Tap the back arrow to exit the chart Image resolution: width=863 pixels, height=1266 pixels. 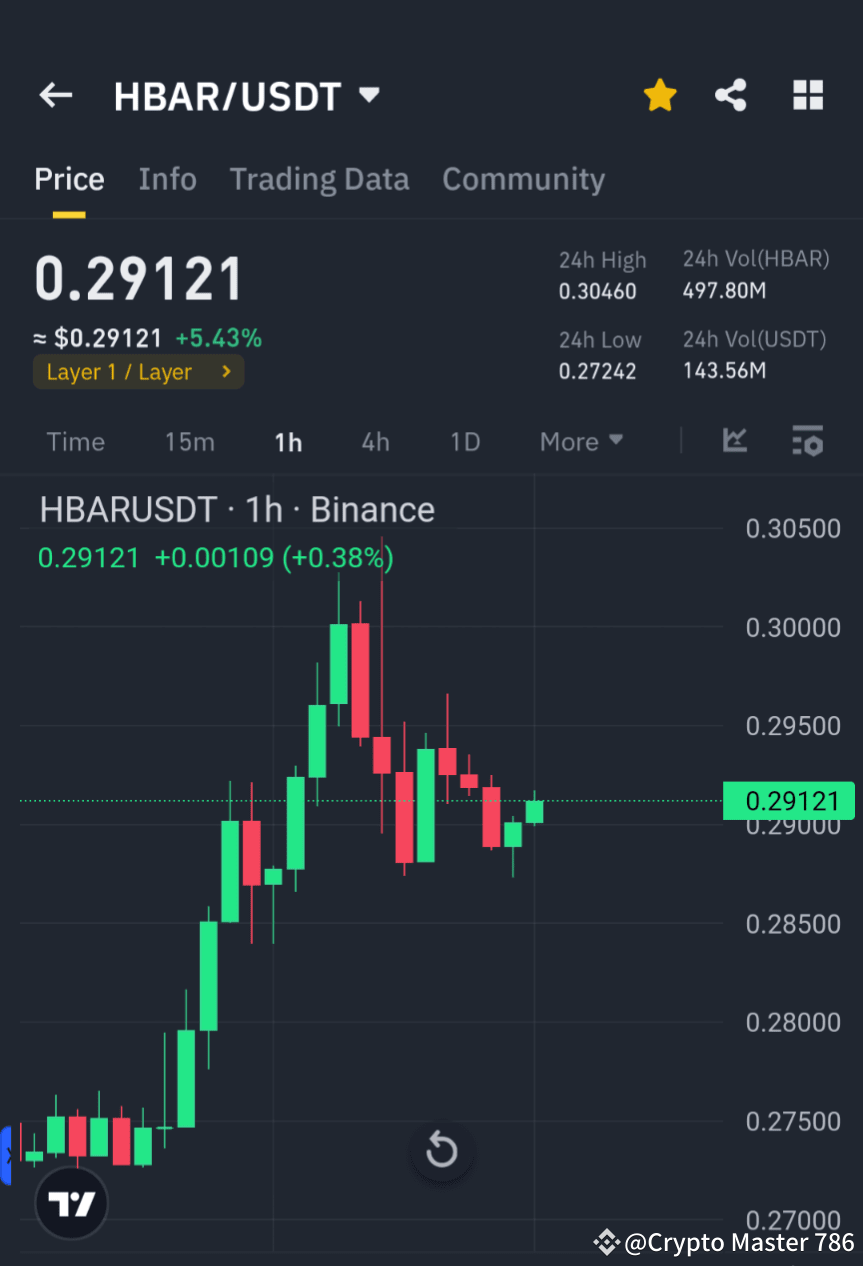point(55,95)
